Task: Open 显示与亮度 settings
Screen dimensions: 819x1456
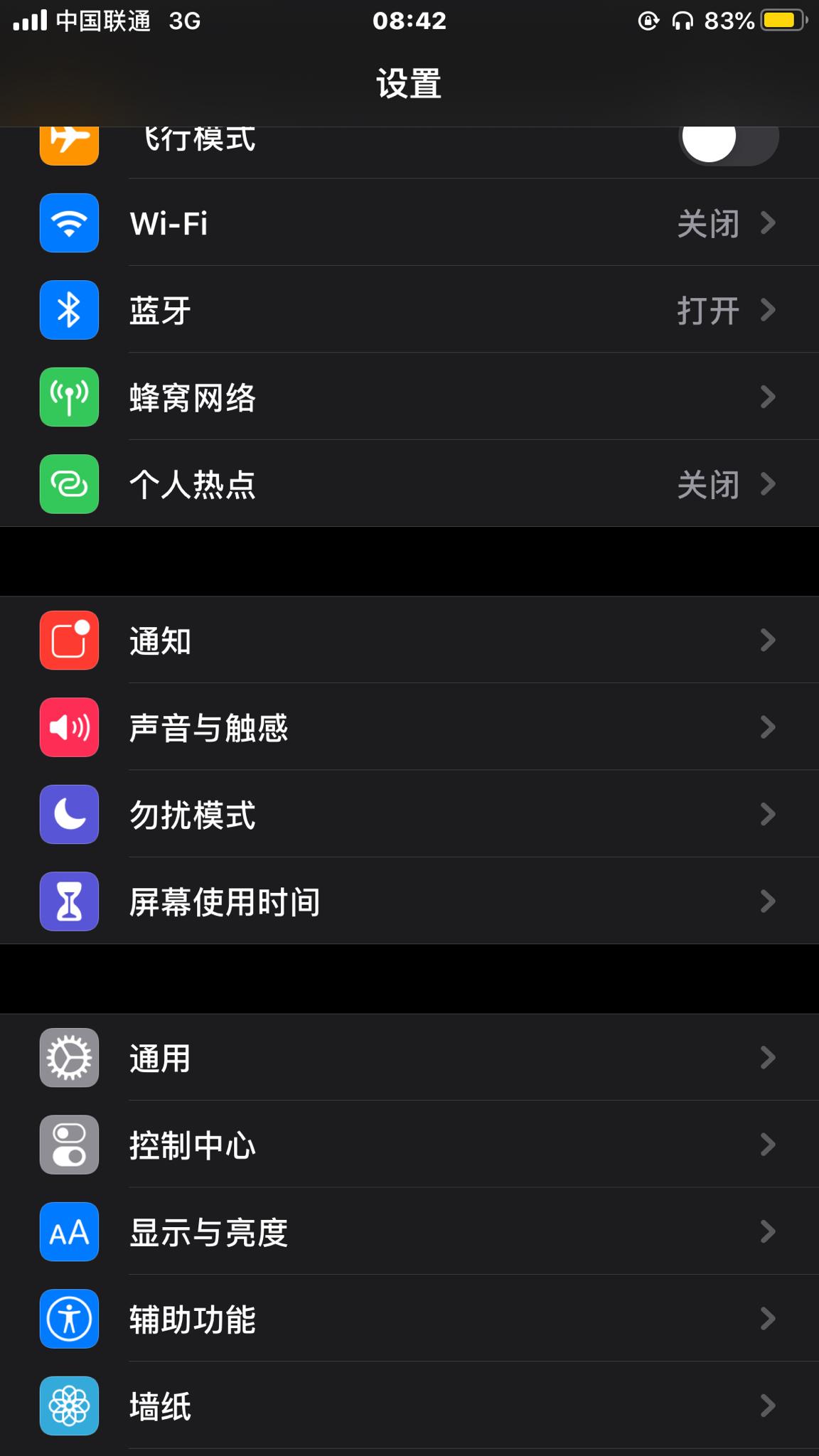Action: tap(409, 1232)
